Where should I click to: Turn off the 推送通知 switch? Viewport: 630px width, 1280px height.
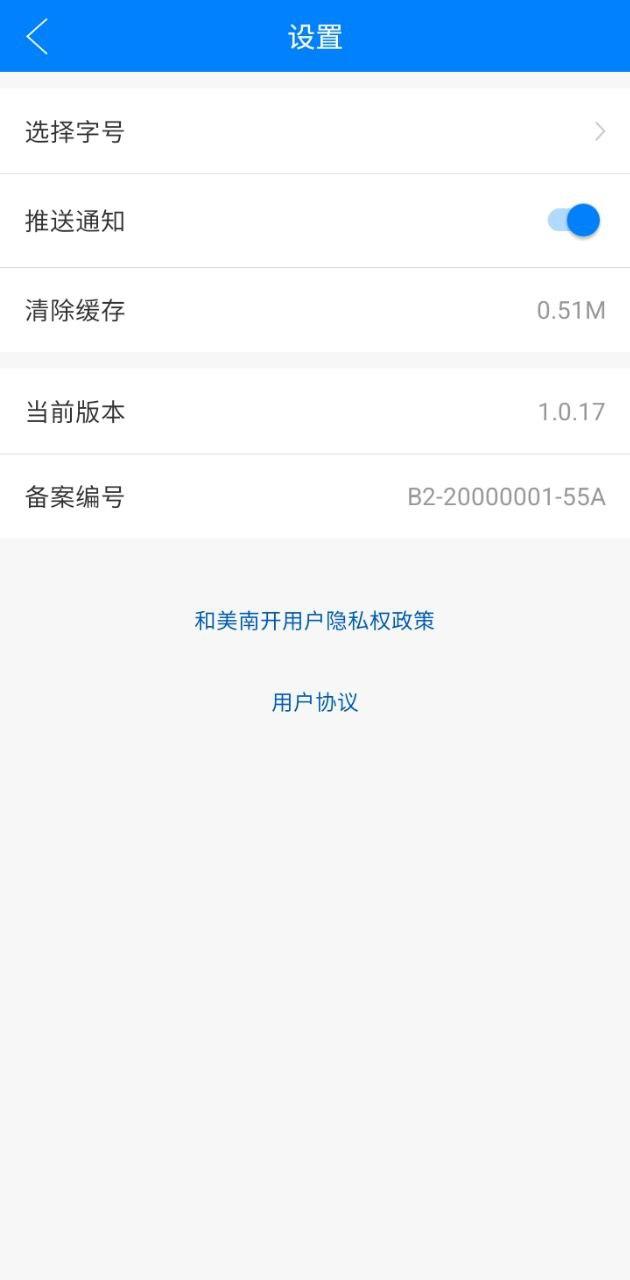click(574, 220)
